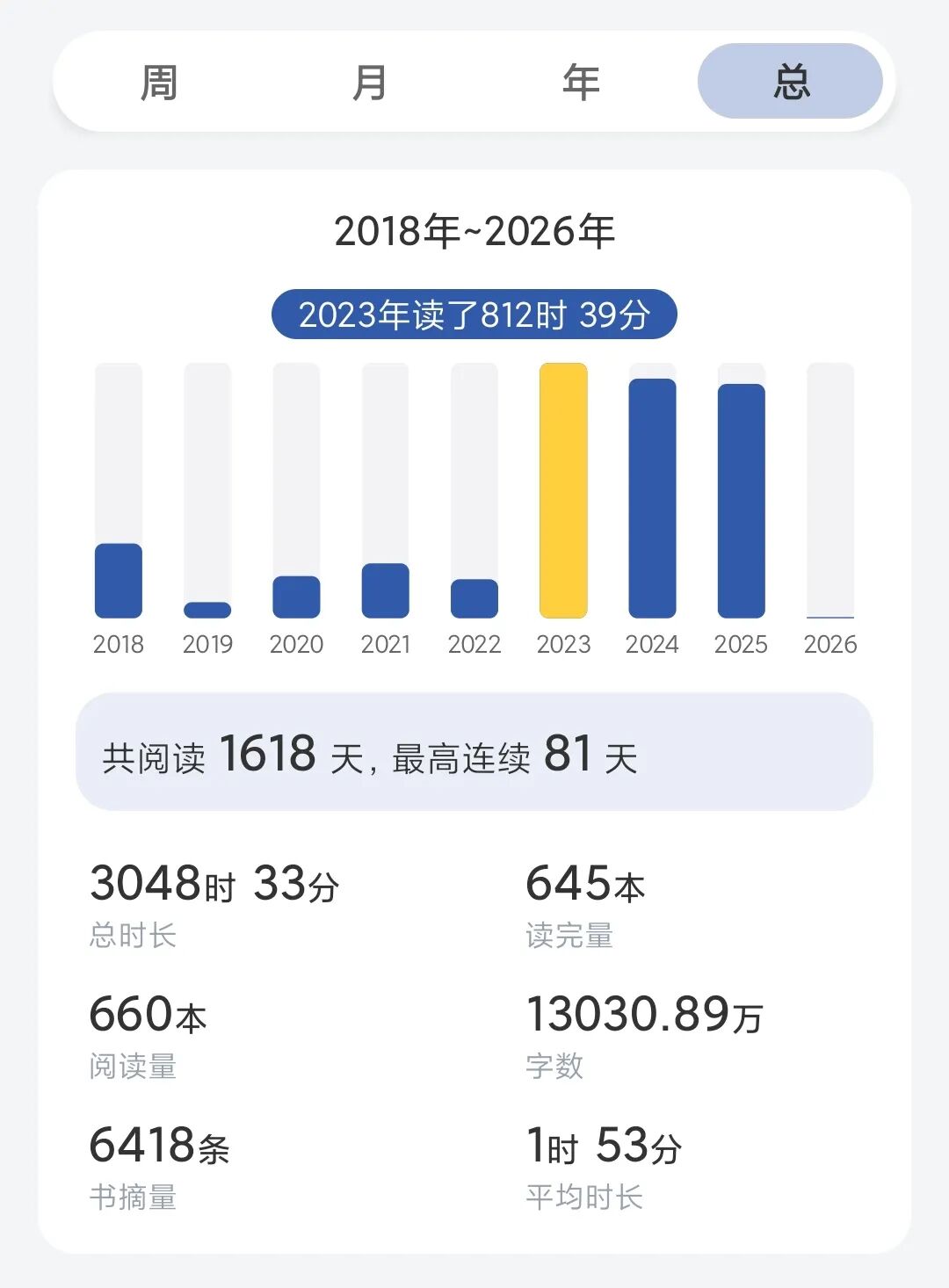Select the 2025 bar in the chart
The width and height of the screenshot is (949, 1288).
click(x=741, y=500)
